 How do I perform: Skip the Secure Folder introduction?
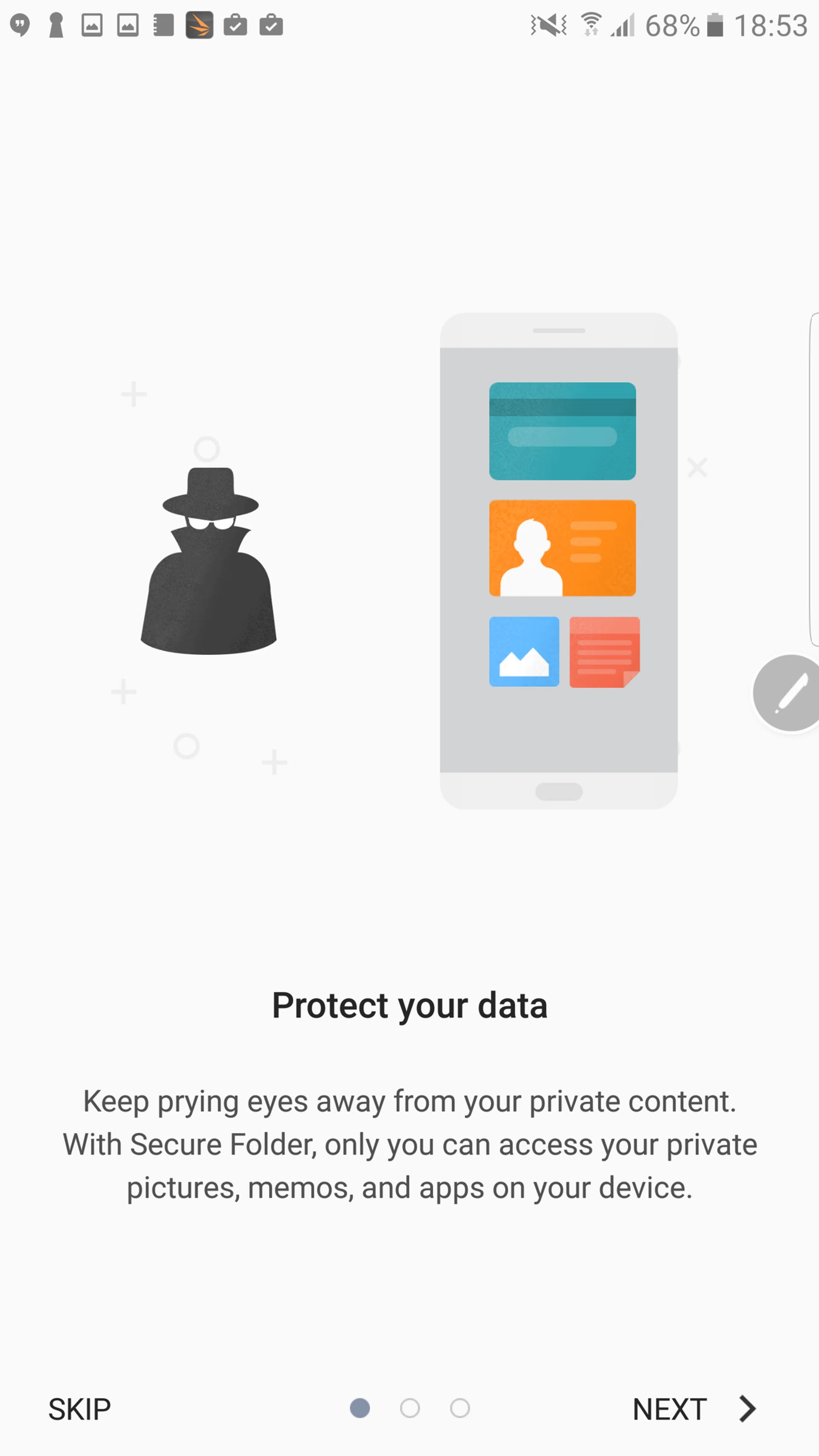79,1409
